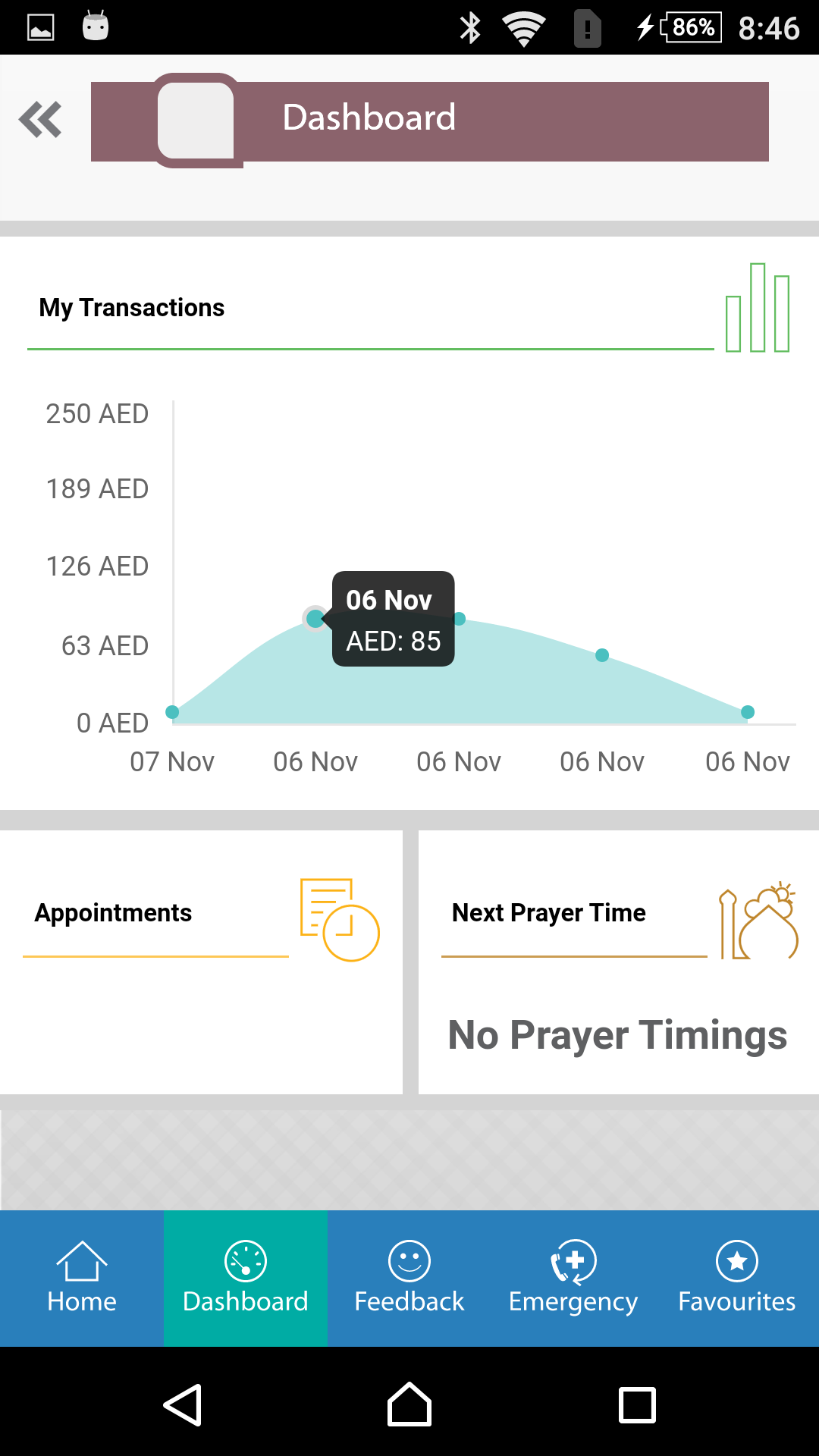
Task: Open the Next Prayer Time card
Action: pyautogui.click(x=619, y=962)
